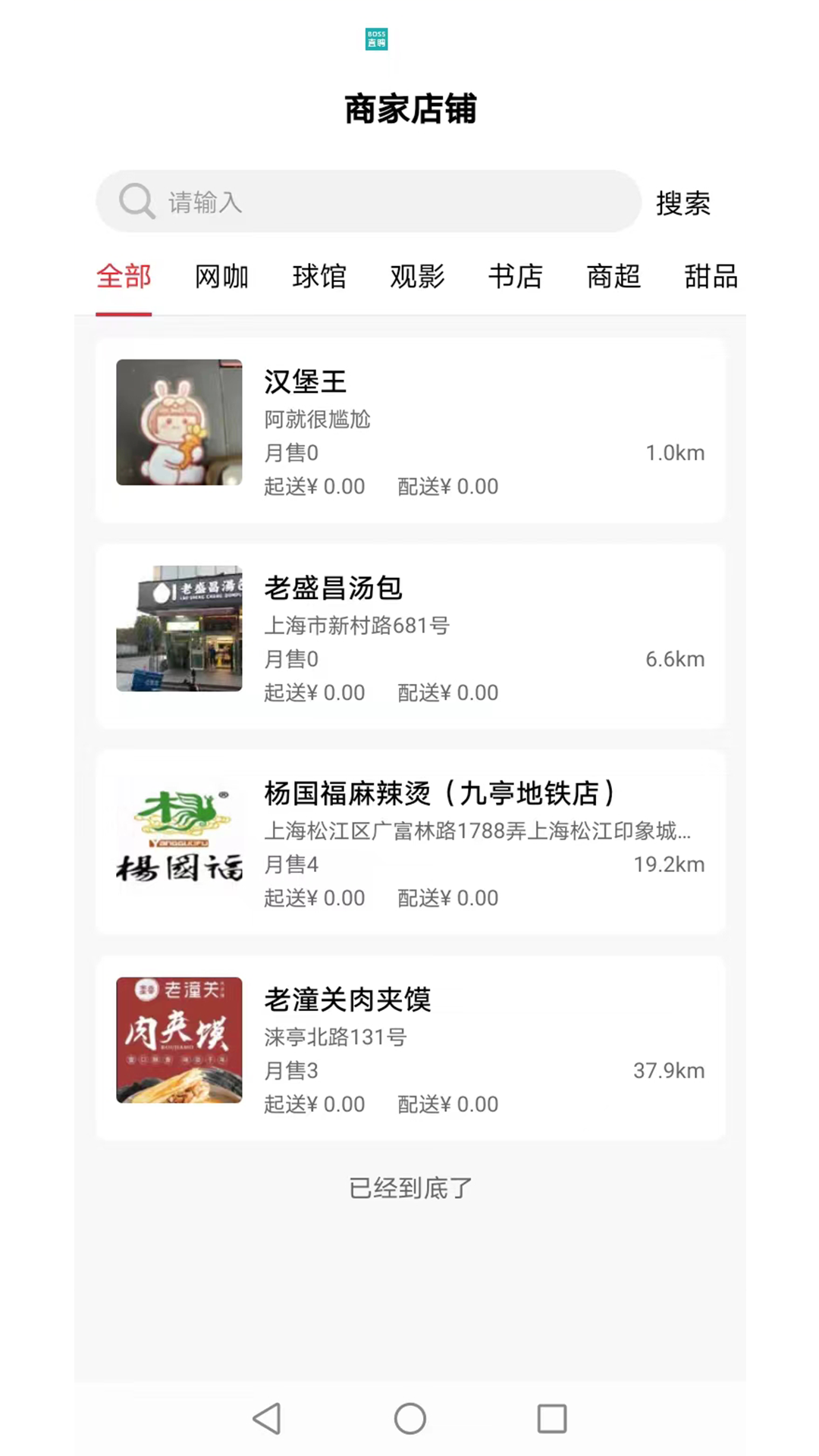
Task: Tap the 请输入 search field
Action: [x=379, y=202]
